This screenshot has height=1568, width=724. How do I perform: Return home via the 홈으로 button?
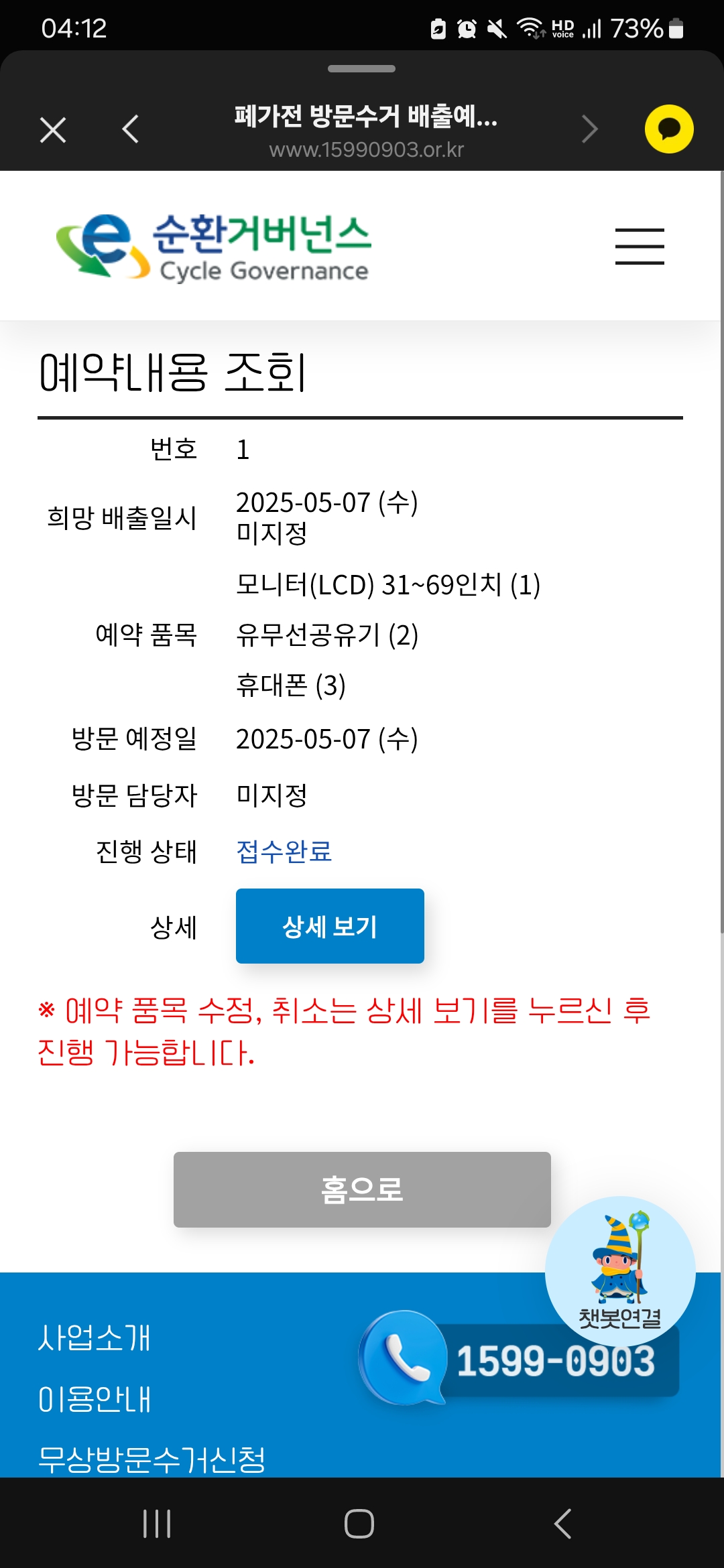(x=362, y=1189)
